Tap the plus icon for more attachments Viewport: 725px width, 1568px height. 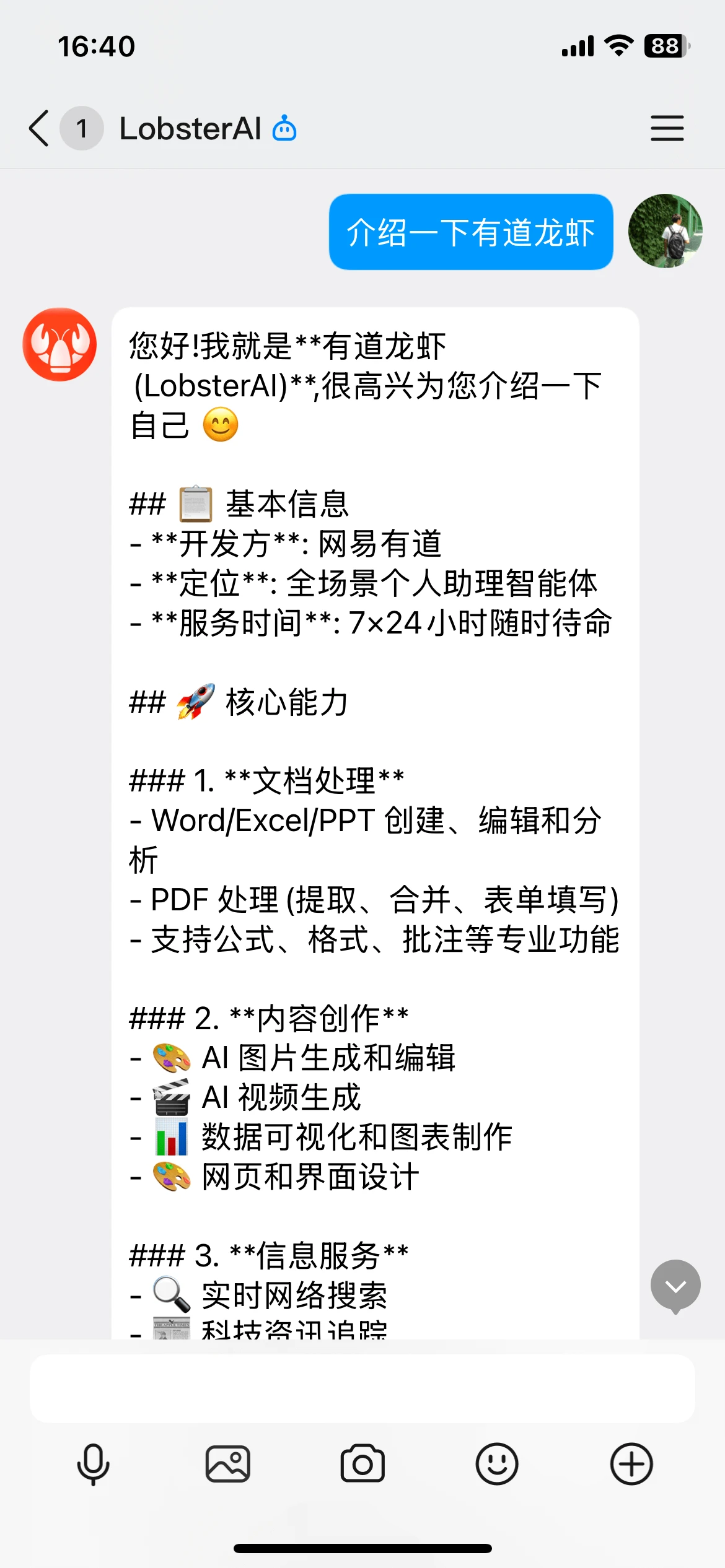click(x=631, y=1465)
